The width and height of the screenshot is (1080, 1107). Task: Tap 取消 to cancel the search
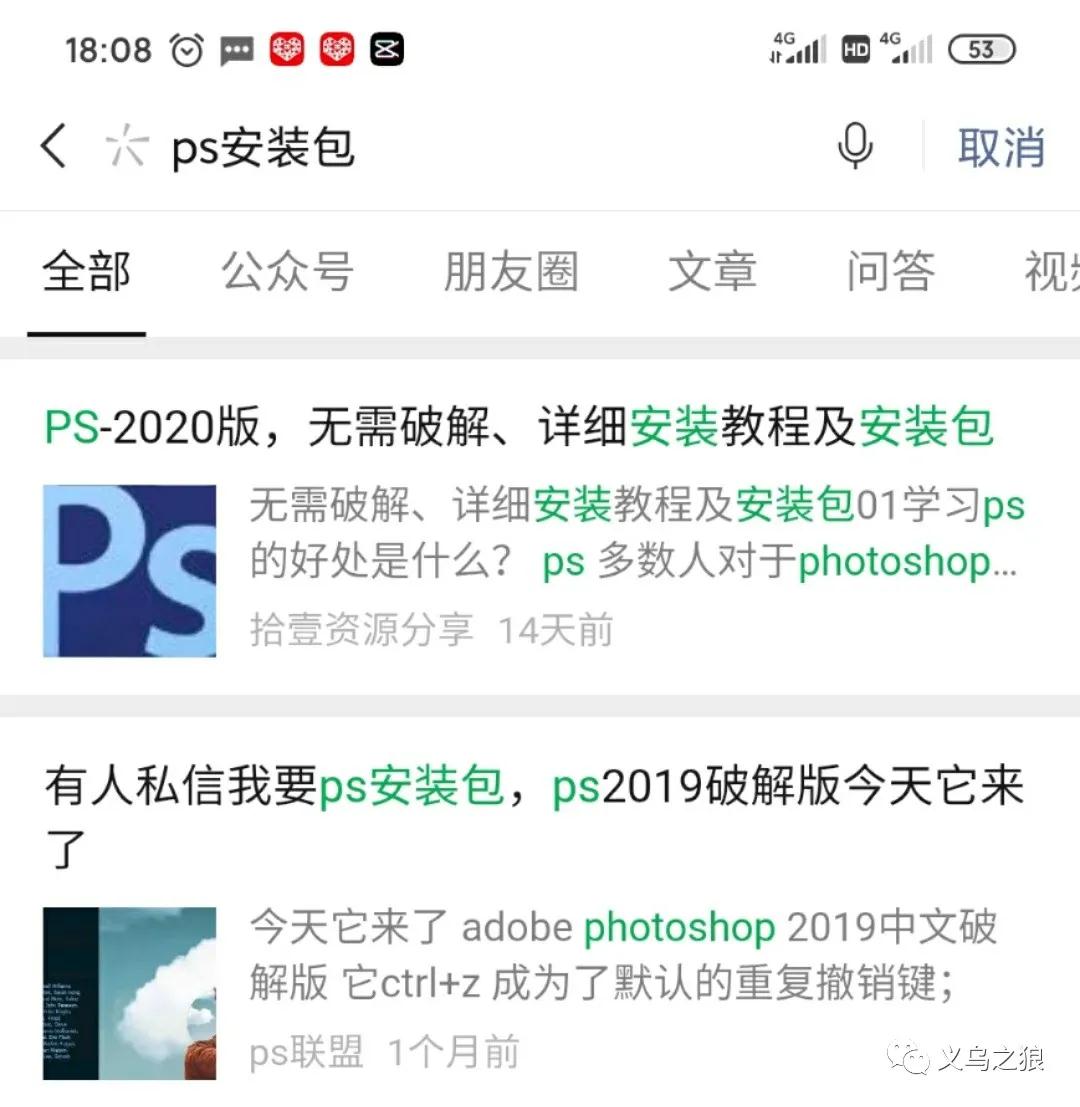(x=1003, y=148)
